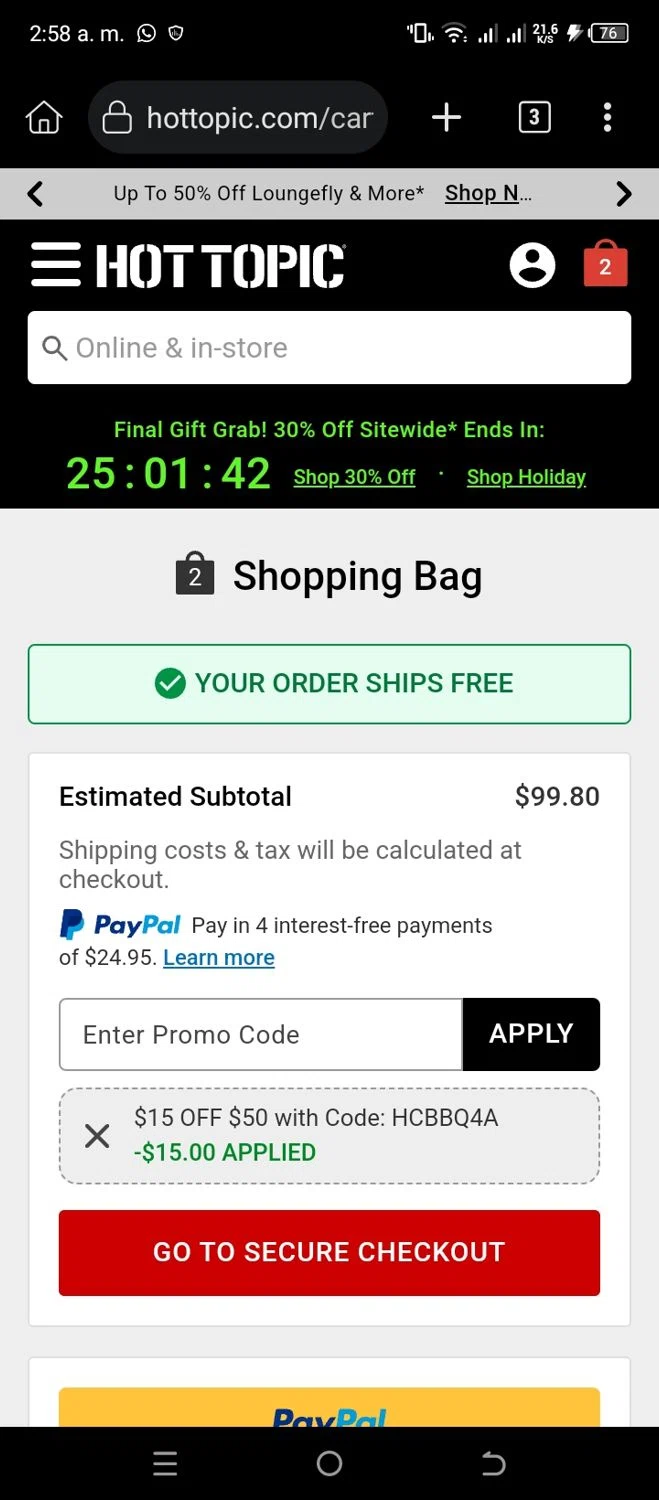
Task: Show next promo banner
Action: [624, 194]
